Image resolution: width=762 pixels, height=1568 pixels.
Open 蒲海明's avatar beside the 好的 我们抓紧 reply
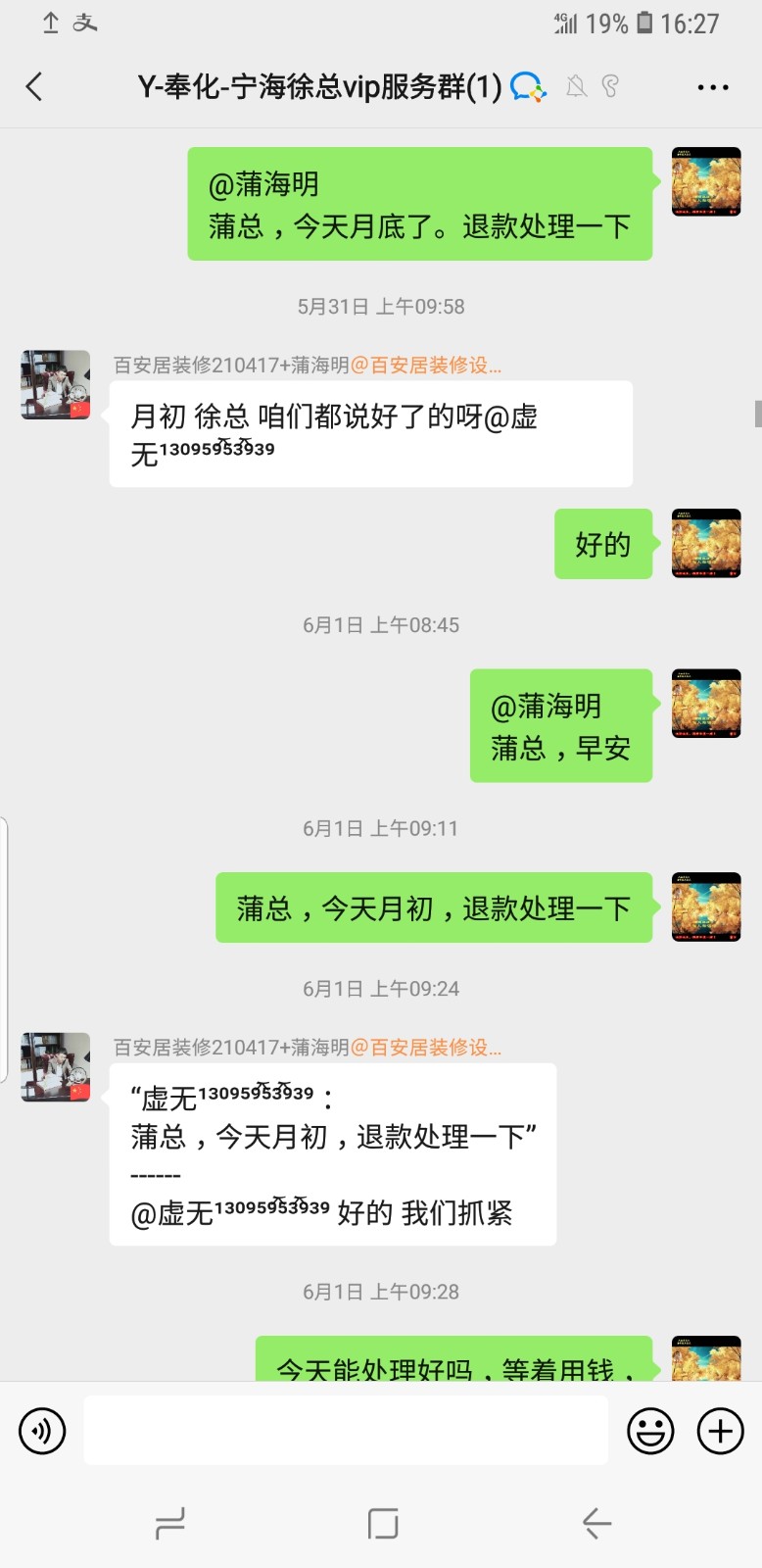(x=56, y=1067)
